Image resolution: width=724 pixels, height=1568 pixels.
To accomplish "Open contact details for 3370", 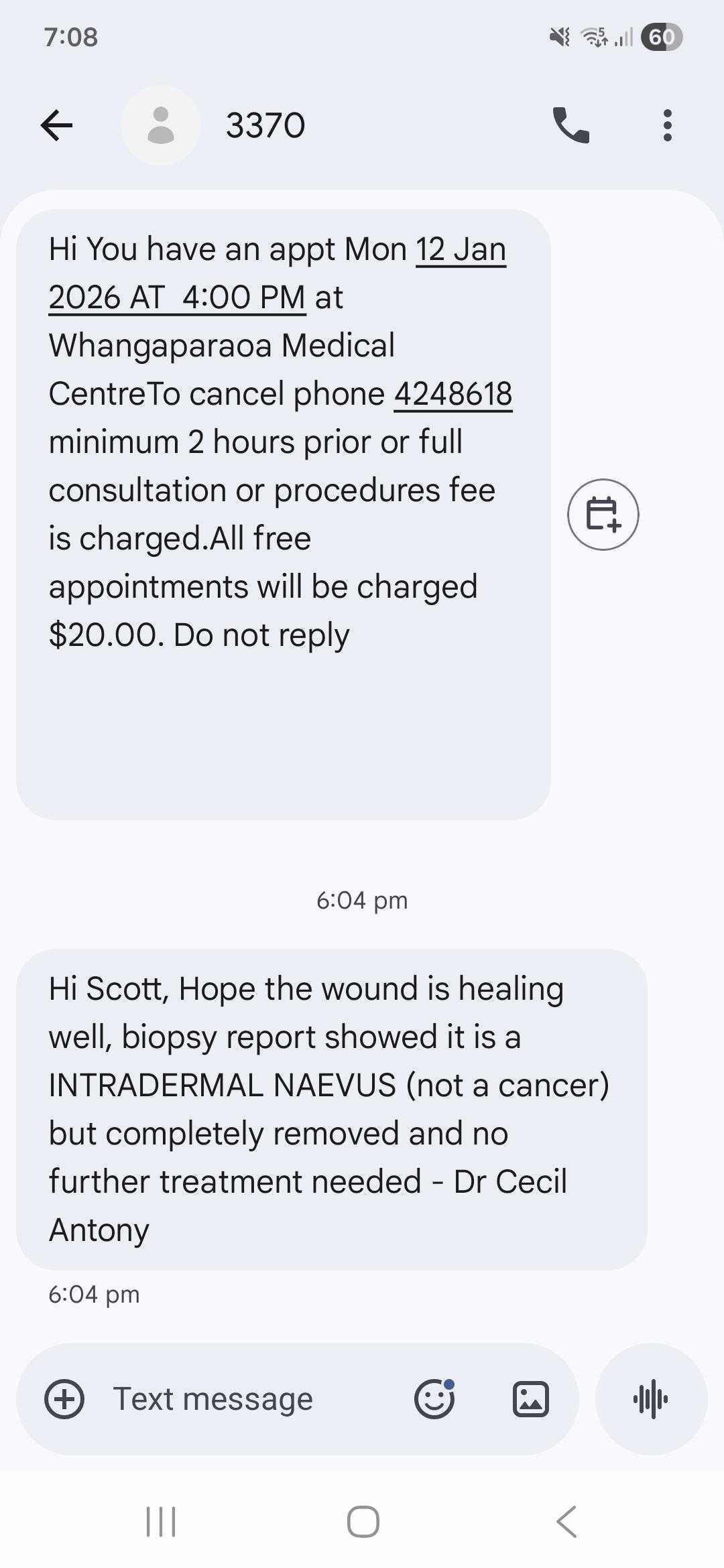I will click(265, 125).
